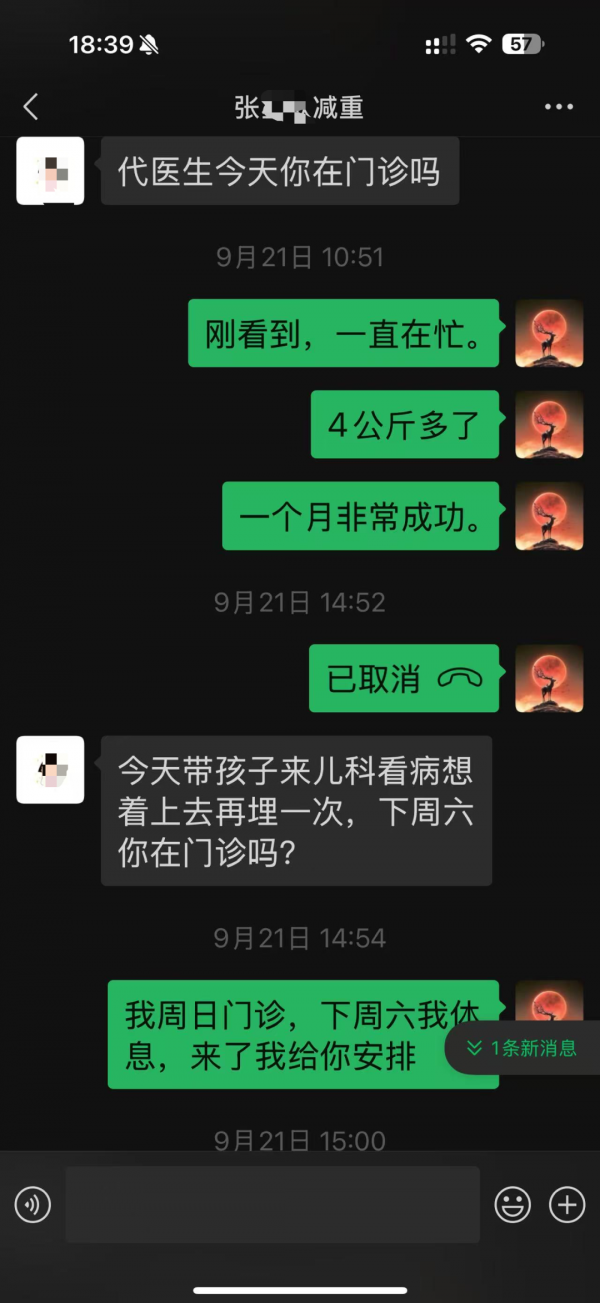Switch to voice message input
The image size is (600, 1303).
33,1205
